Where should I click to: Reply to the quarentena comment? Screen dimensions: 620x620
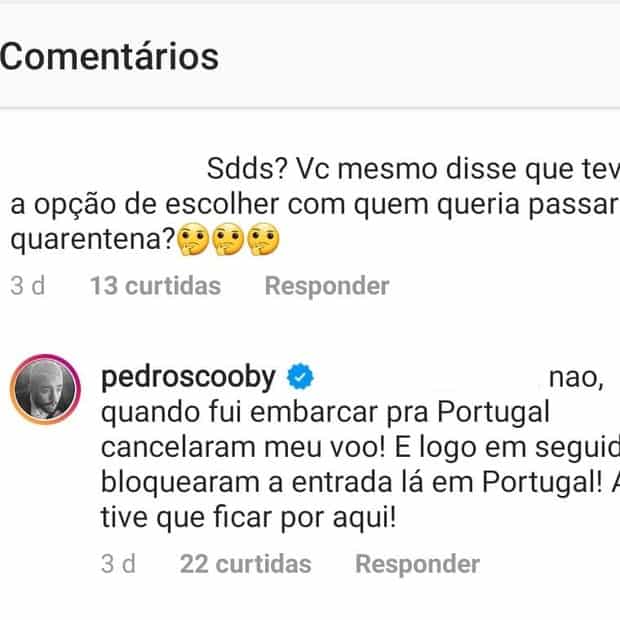pyautogui.click(x=326, y=286)
